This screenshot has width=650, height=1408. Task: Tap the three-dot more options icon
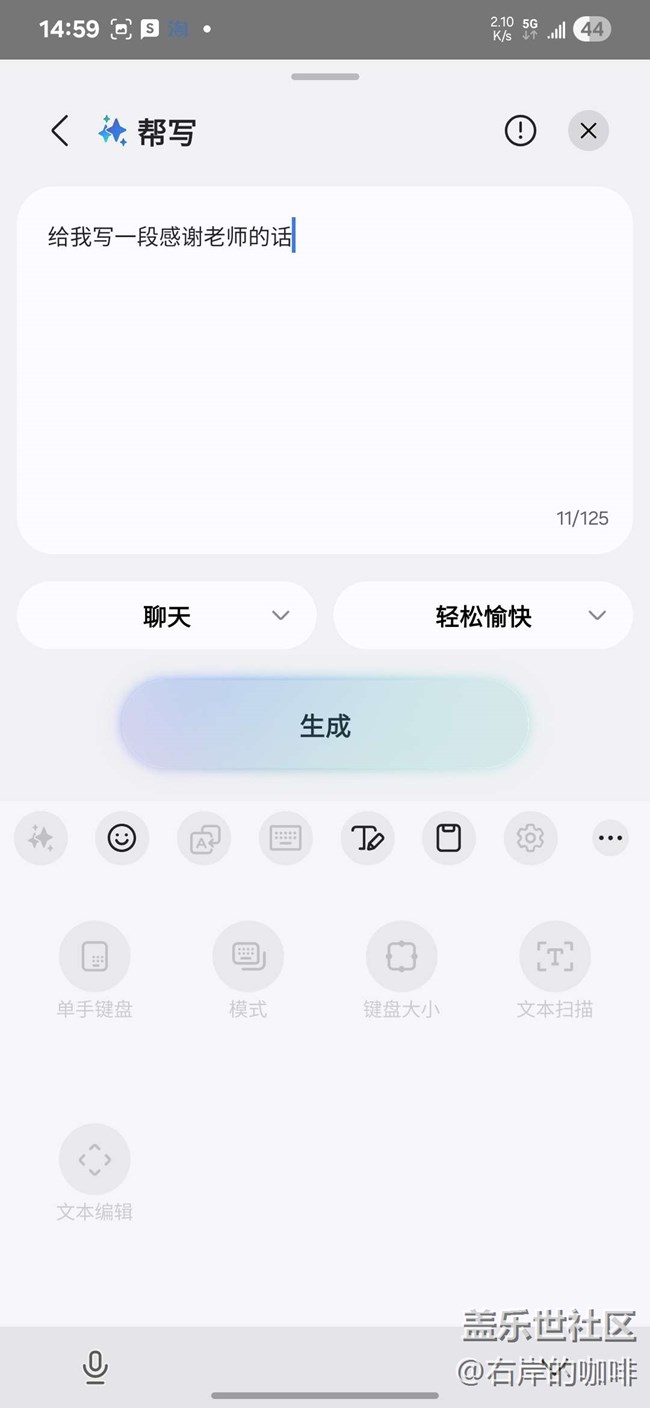click(x=610, y=838)
